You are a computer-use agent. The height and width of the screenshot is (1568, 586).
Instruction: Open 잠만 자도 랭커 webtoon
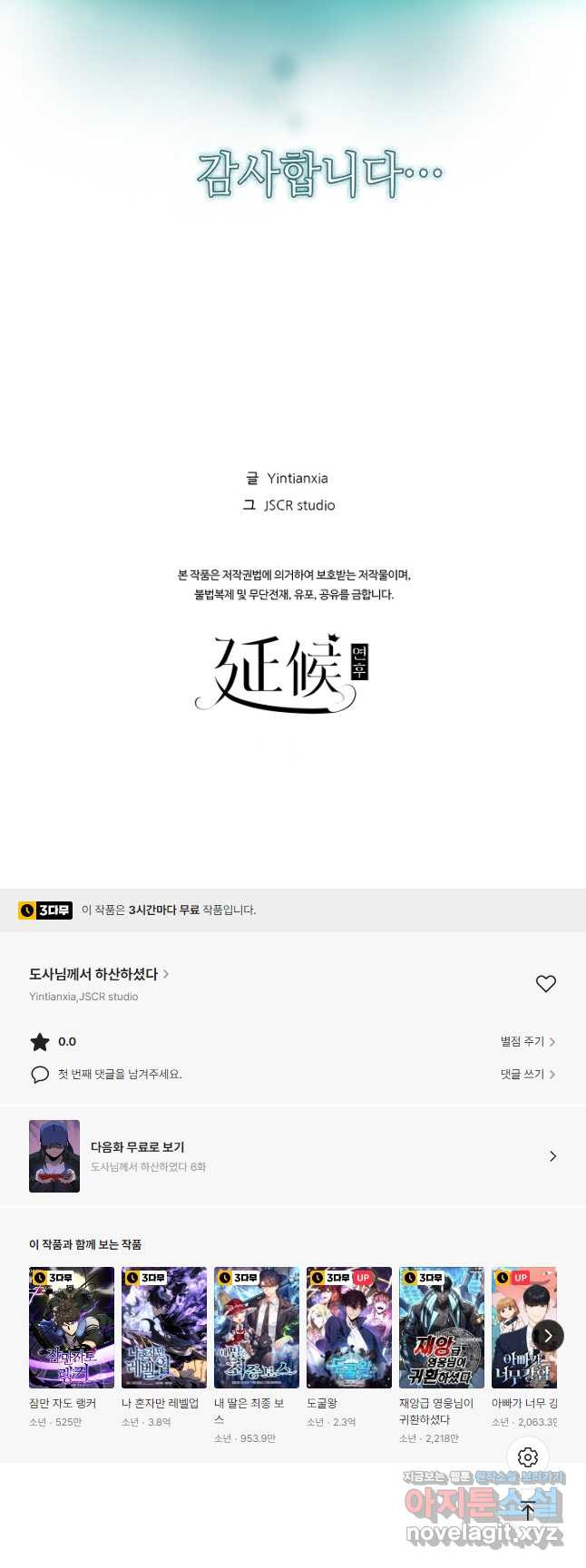(72, 1327)
